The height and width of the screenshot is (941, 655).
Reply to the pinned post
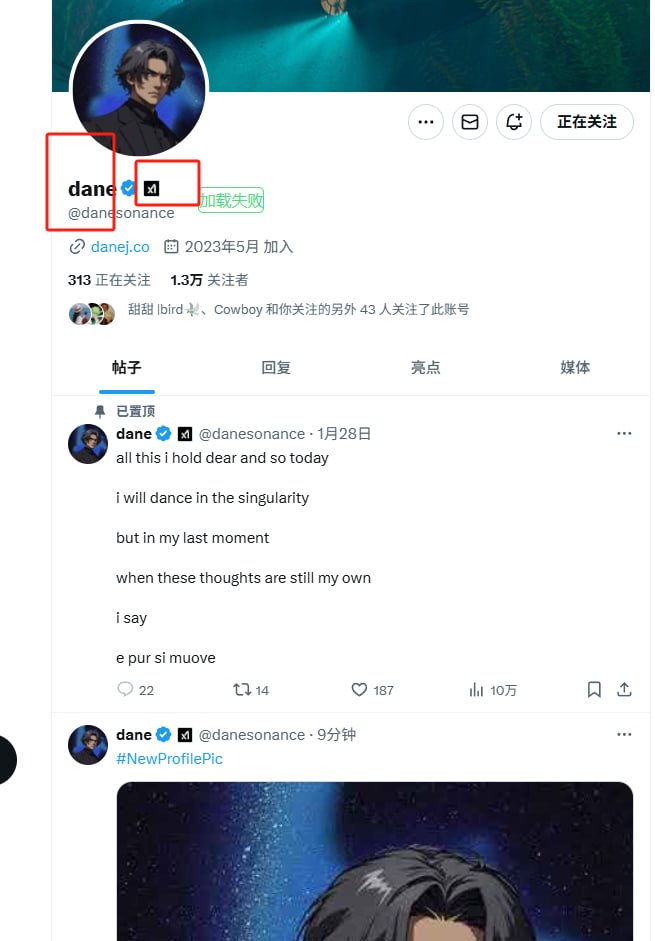tap(126, 690)
